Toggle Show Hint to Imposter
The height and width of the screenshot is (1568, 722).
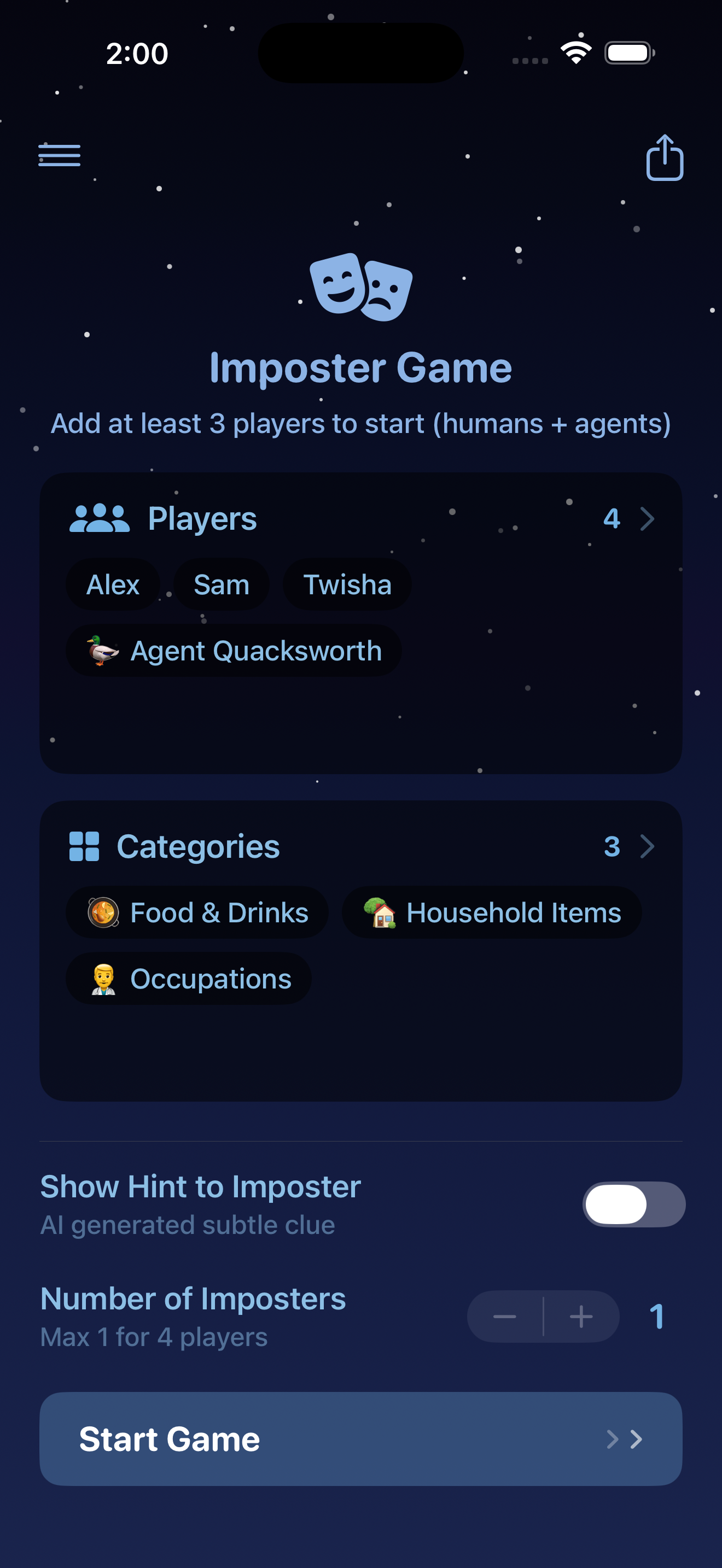click(x=633, y=1204)
